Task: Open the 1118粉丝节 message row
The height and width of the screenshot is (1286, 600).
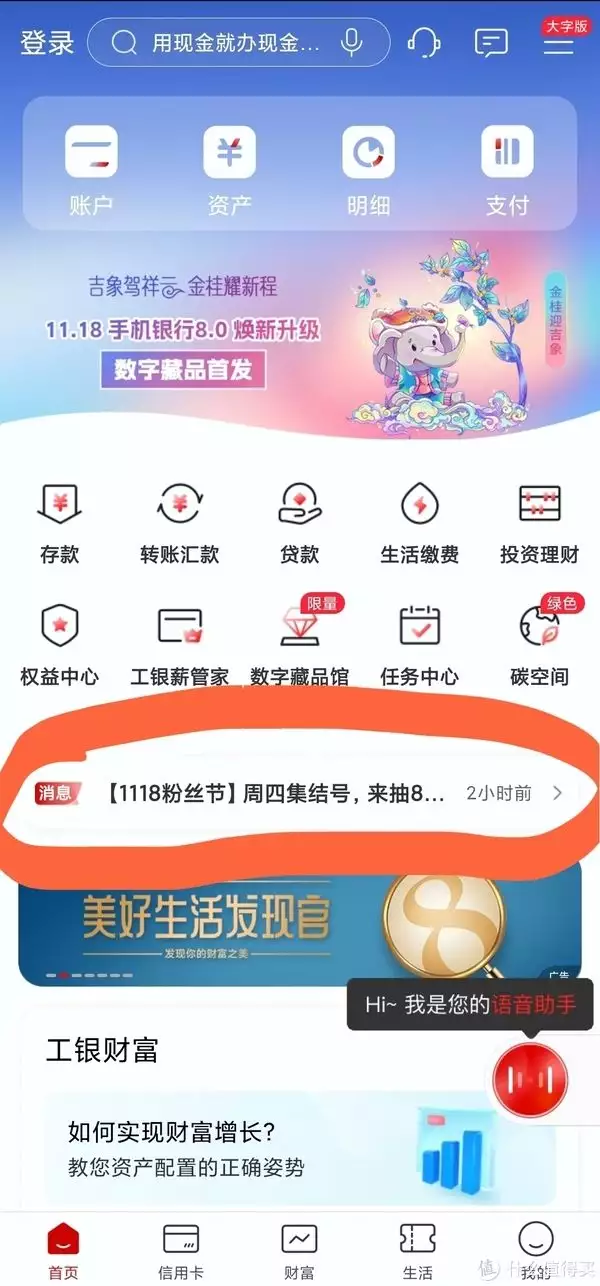Action: pos(300,794)
